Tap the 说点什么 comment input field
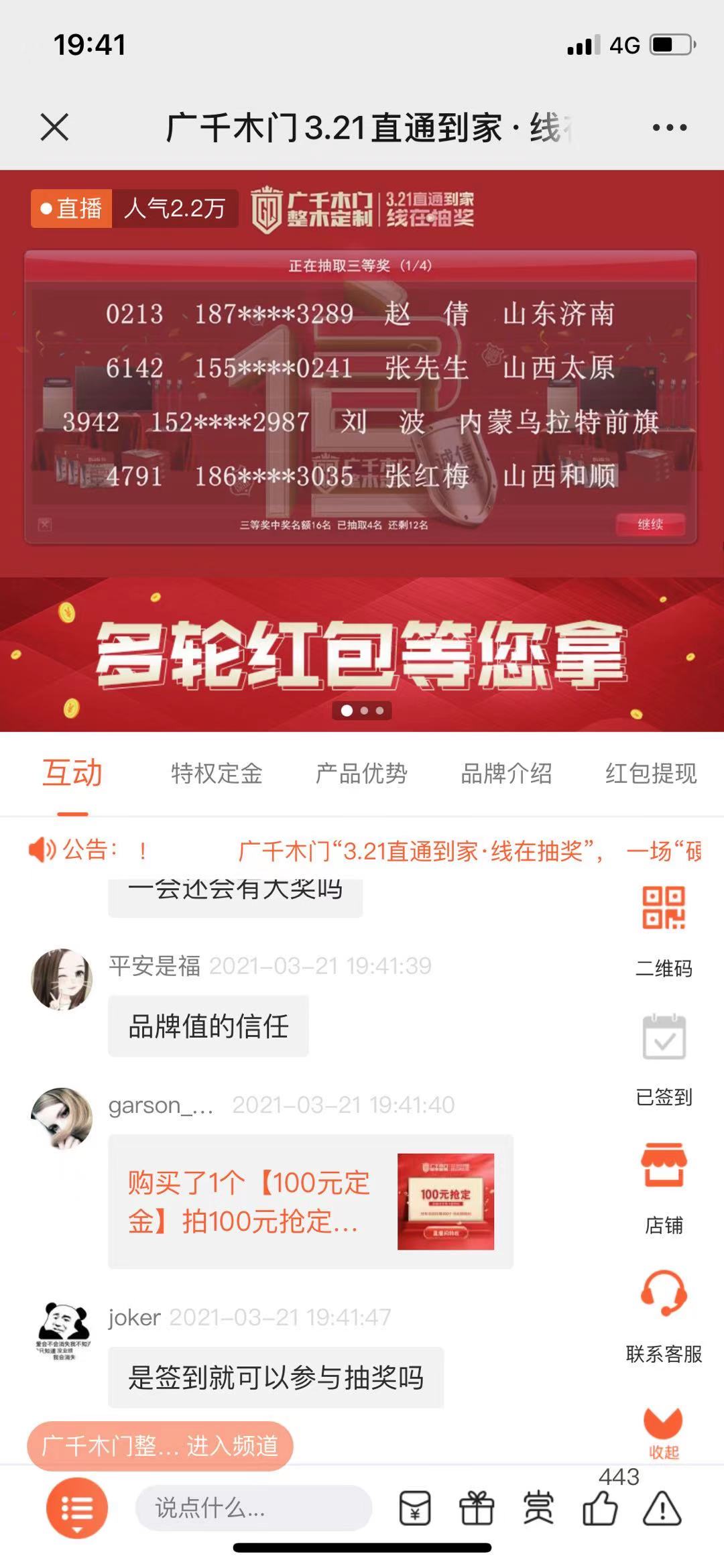 pos(253,1508)
